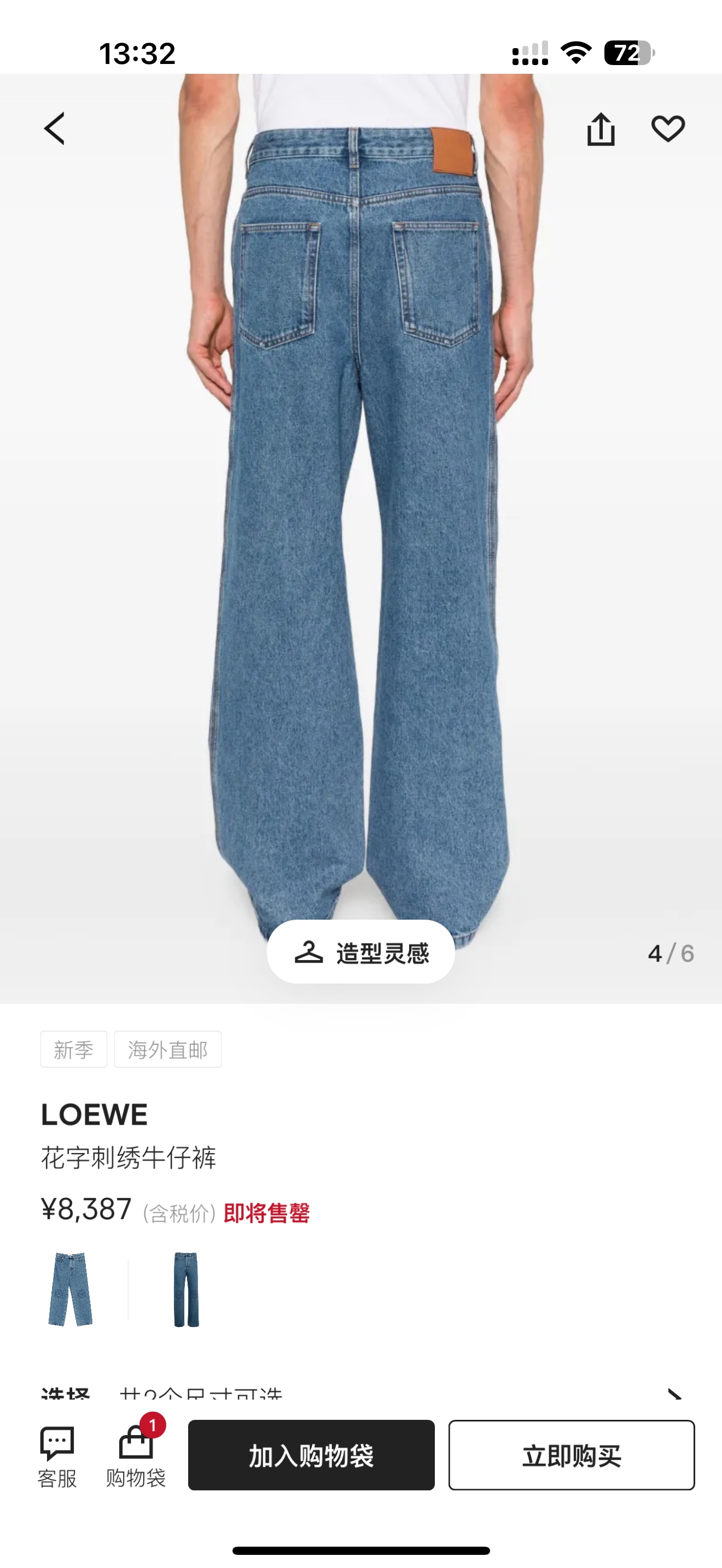The height and width of the screenshot is (1568, 722).
Task: Contact 客服 customer service
Action: click(x=57, y=1456)
